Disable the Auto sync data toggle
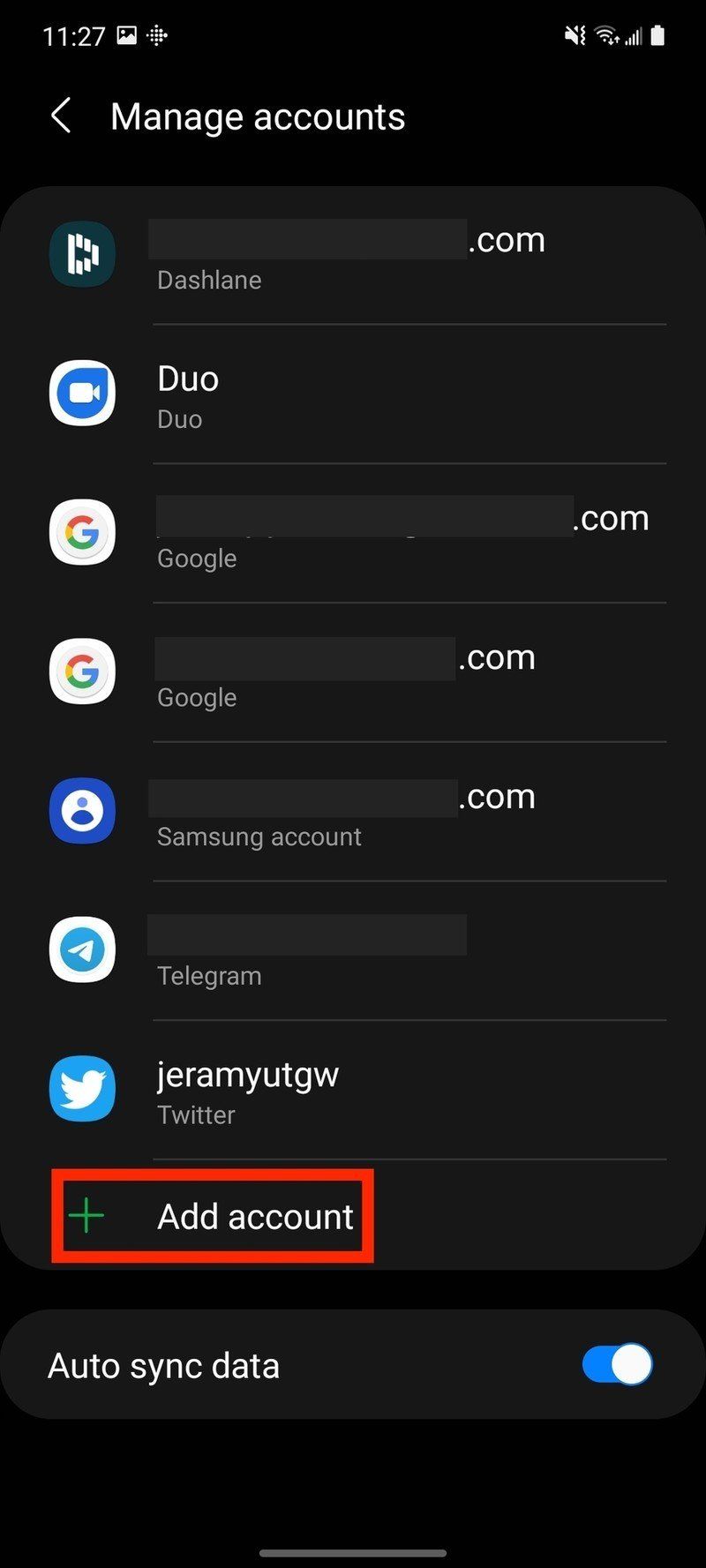The width and height of the screenshot is (706, 1568). [616, 1364]
